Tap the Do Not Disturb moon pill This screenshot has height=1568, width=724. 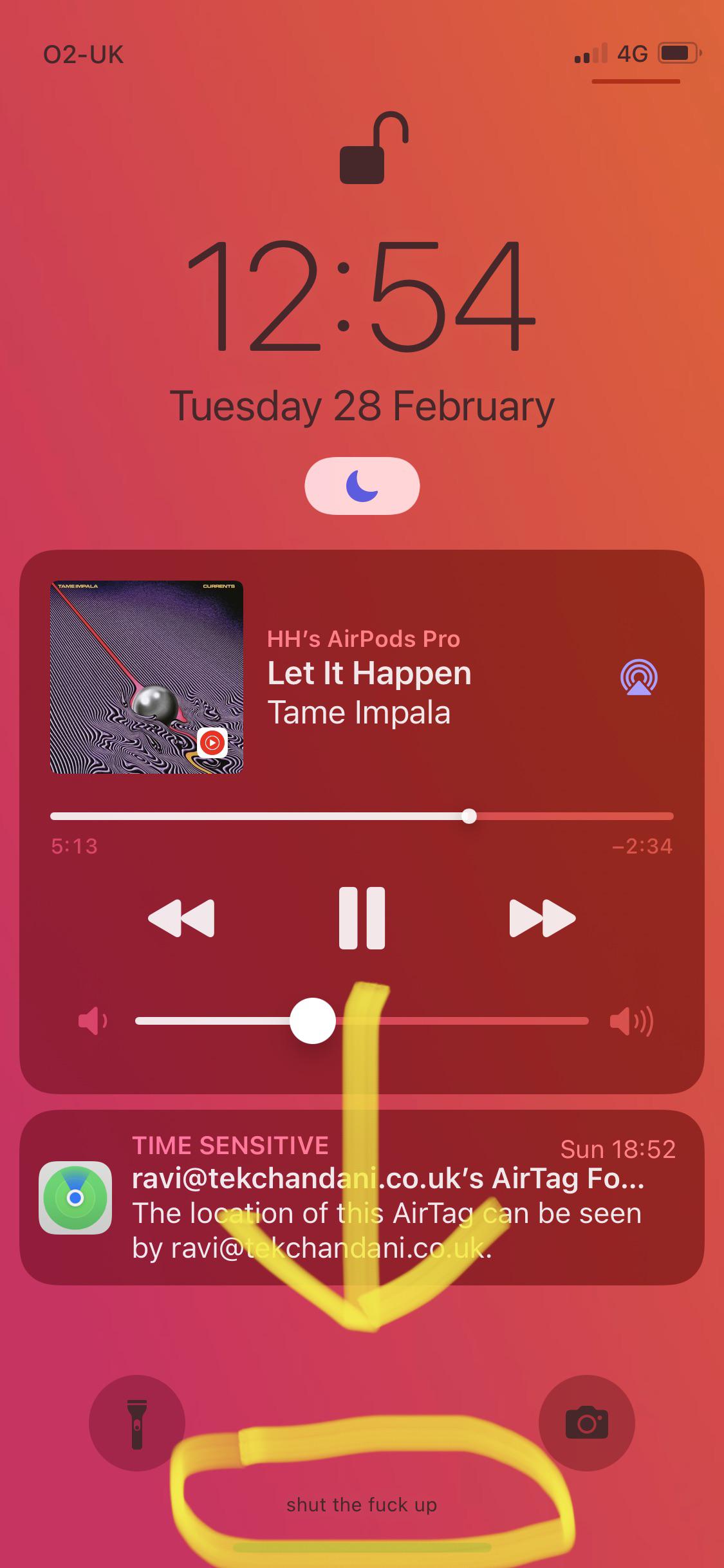[x=362, y=486]
